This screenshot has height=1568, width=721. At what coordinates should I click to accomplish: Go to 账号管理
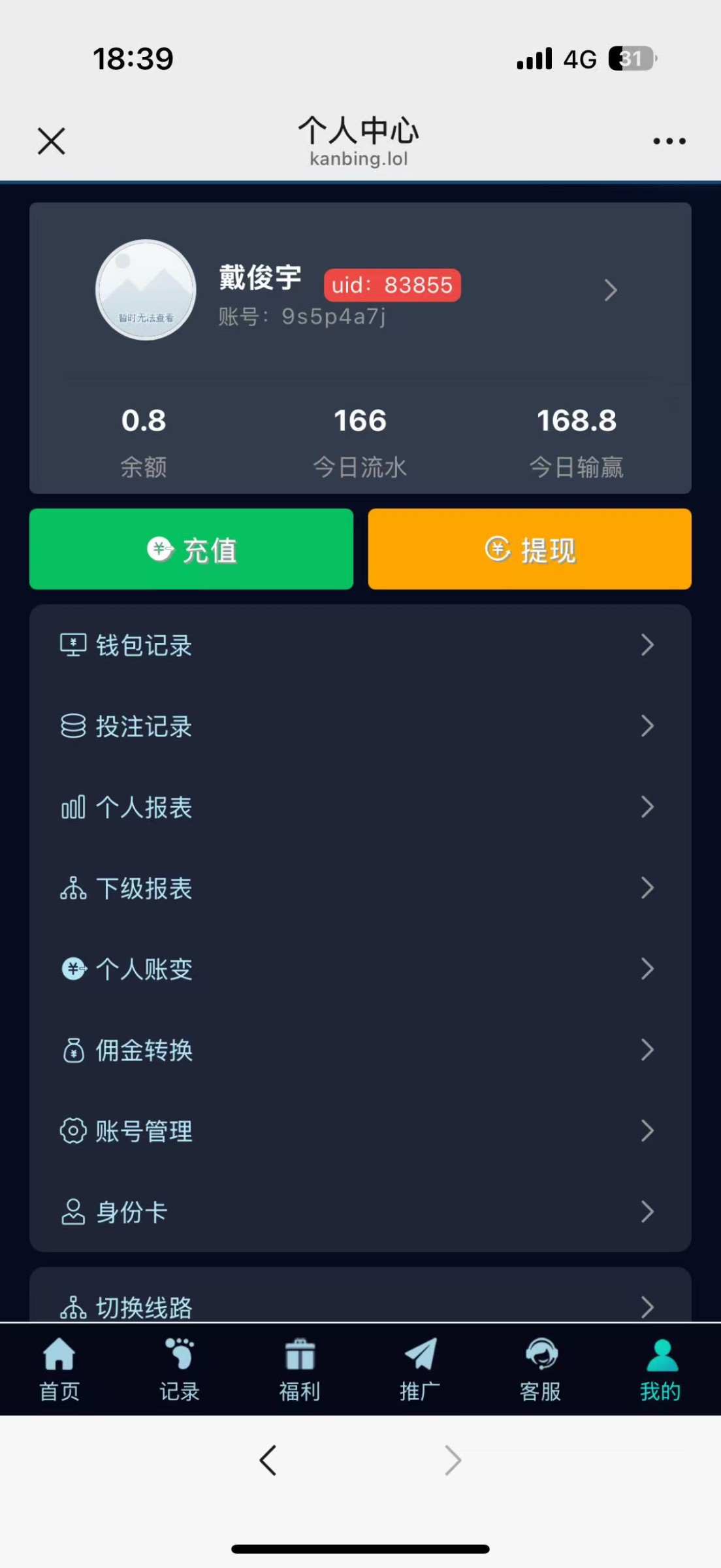pos(360,1131)
